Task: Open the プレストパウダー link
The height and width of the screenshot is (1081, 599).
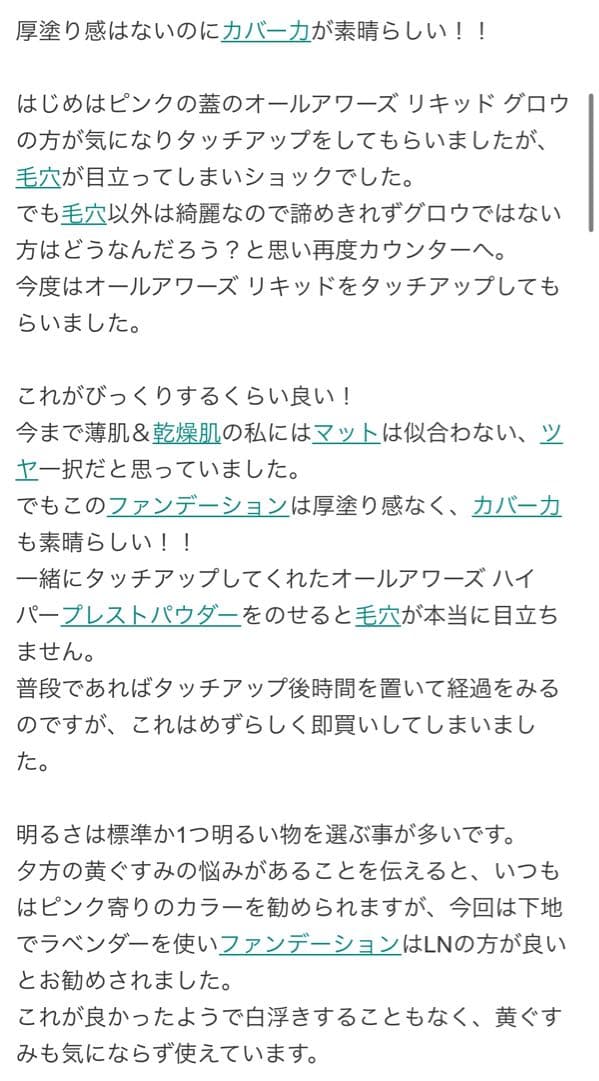Action: coord(151,615)
